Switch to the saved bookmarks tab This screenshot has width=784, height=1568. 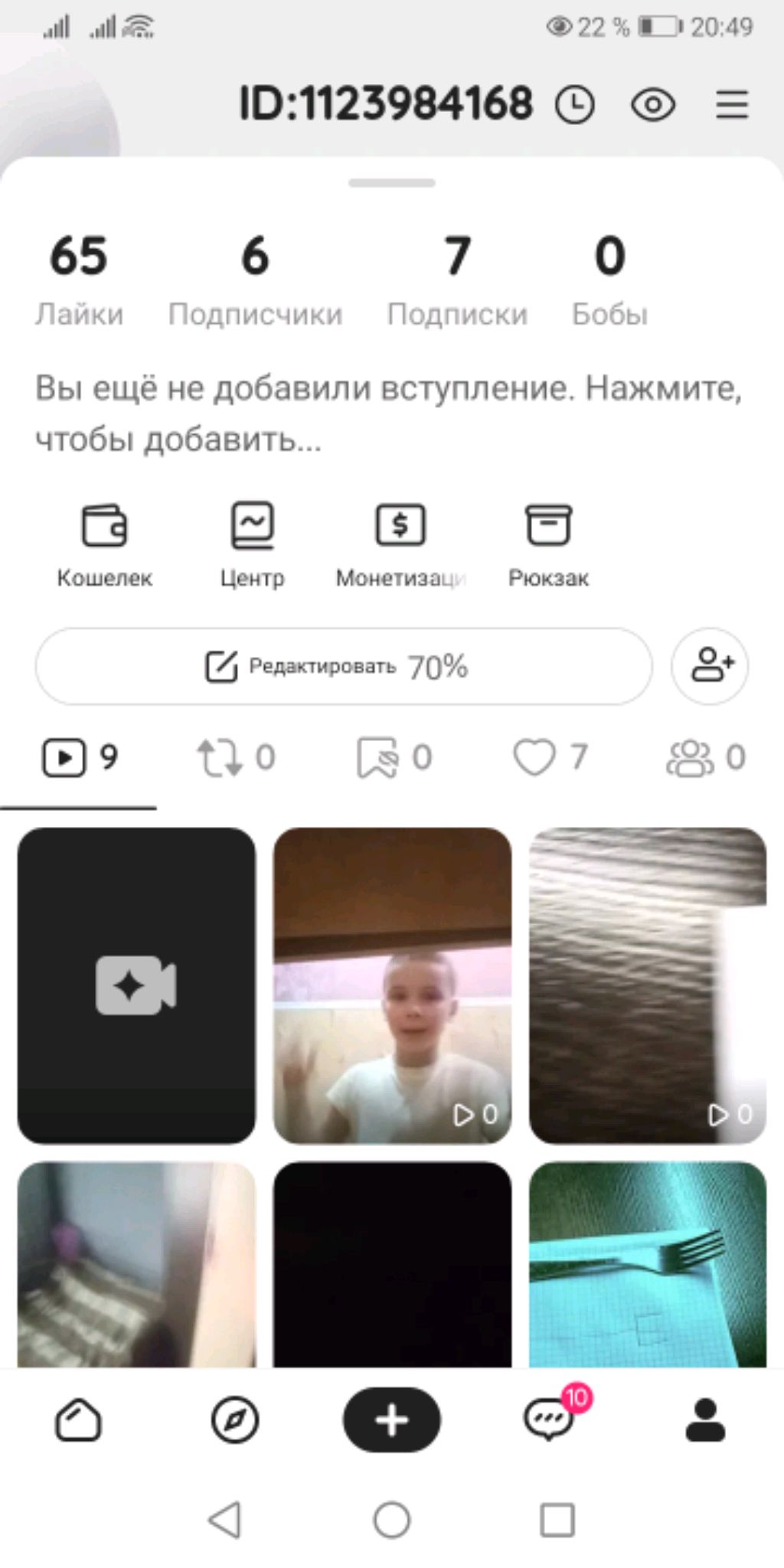pos(394,758)
